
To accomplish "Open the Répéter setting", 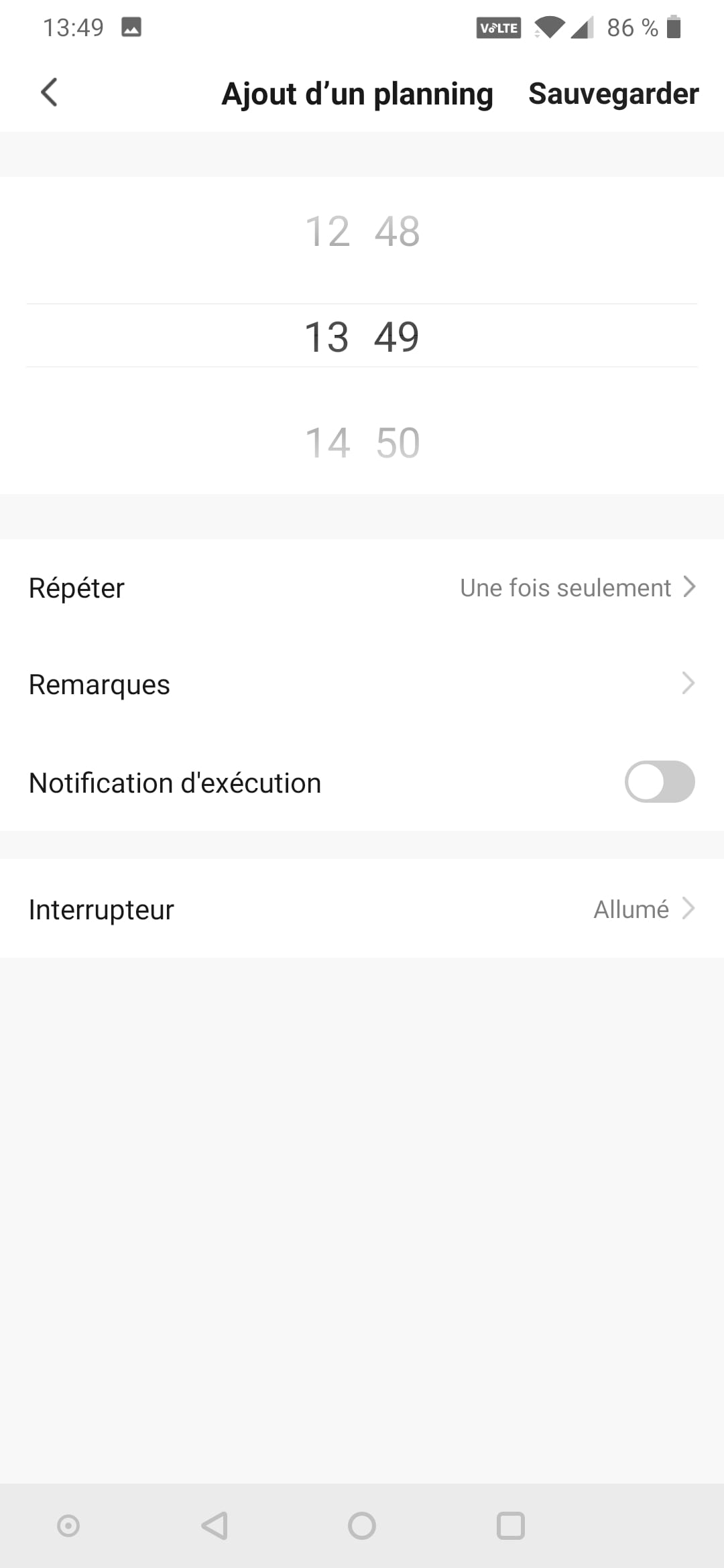I will click(x=362, y=588).
